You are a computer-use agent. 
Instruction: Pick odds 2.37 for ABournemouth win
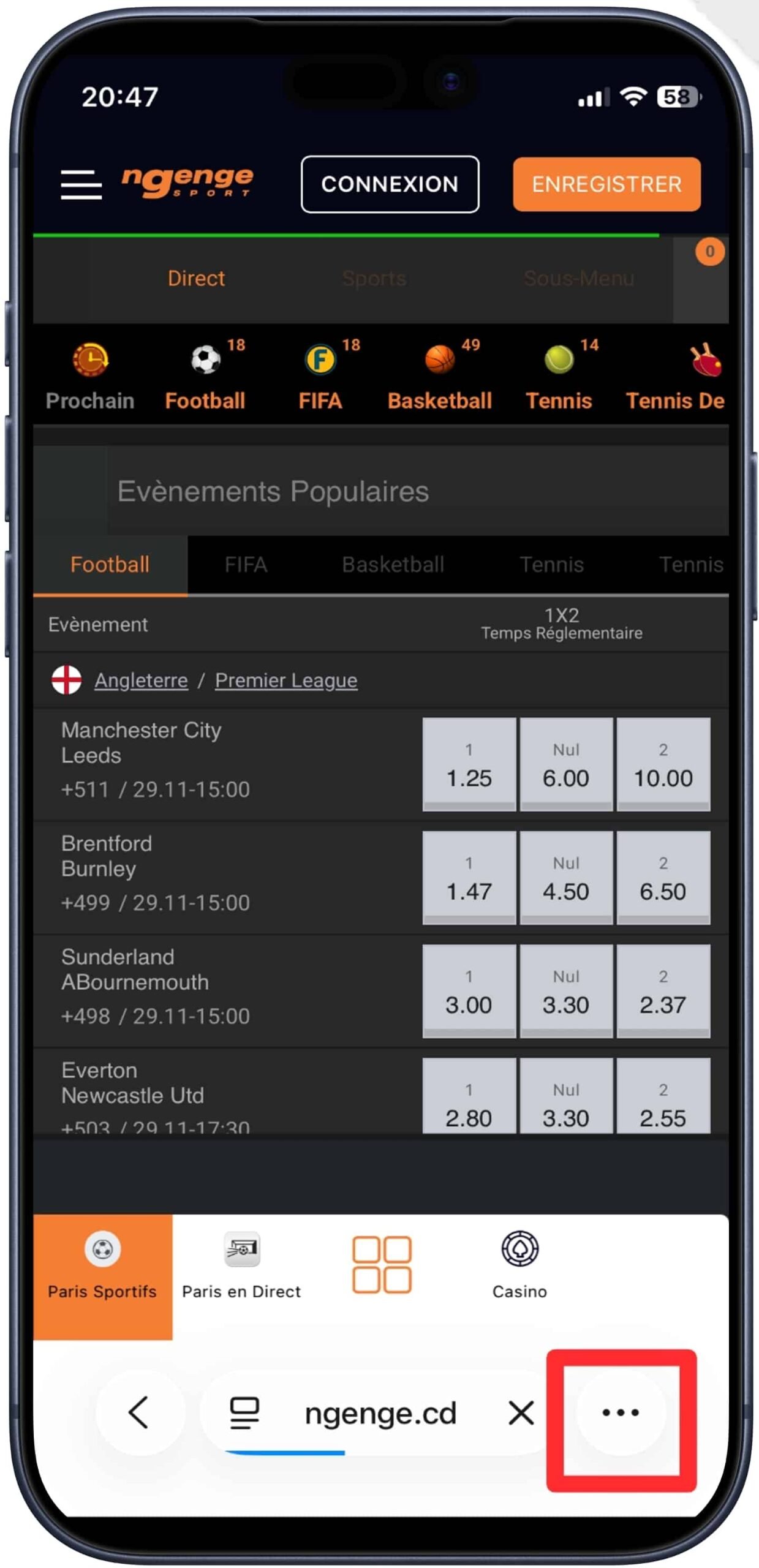[662, 991]
